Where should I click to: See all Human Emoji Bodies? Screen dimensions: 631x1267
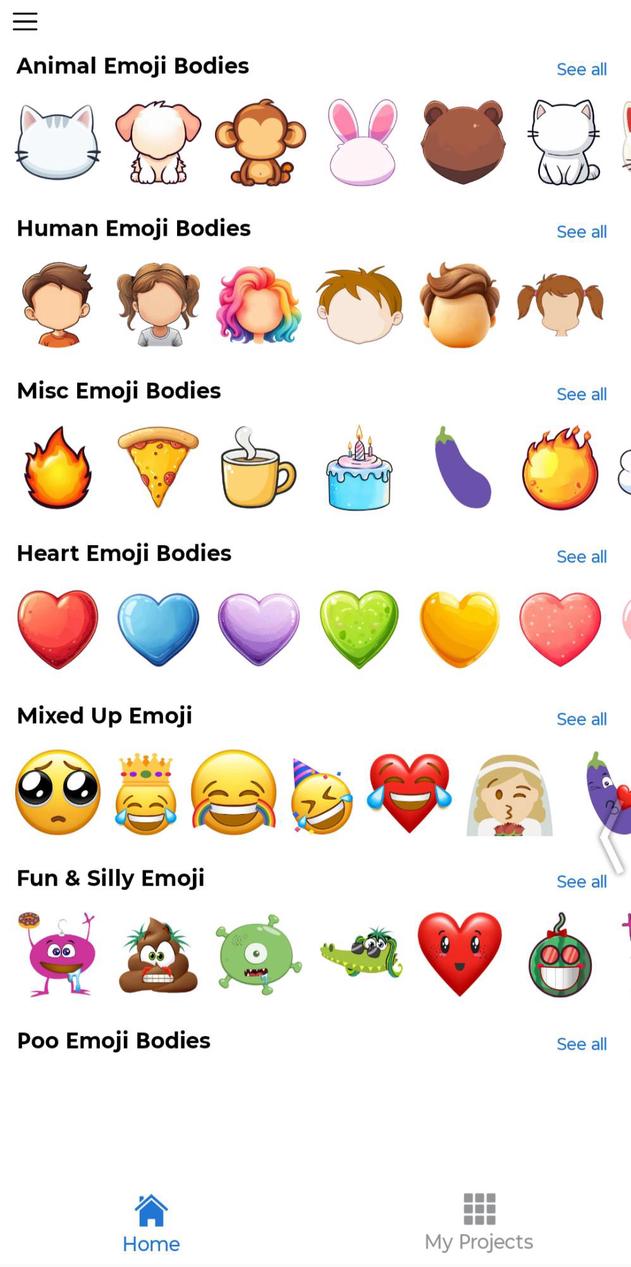click(x=581, y=232)
